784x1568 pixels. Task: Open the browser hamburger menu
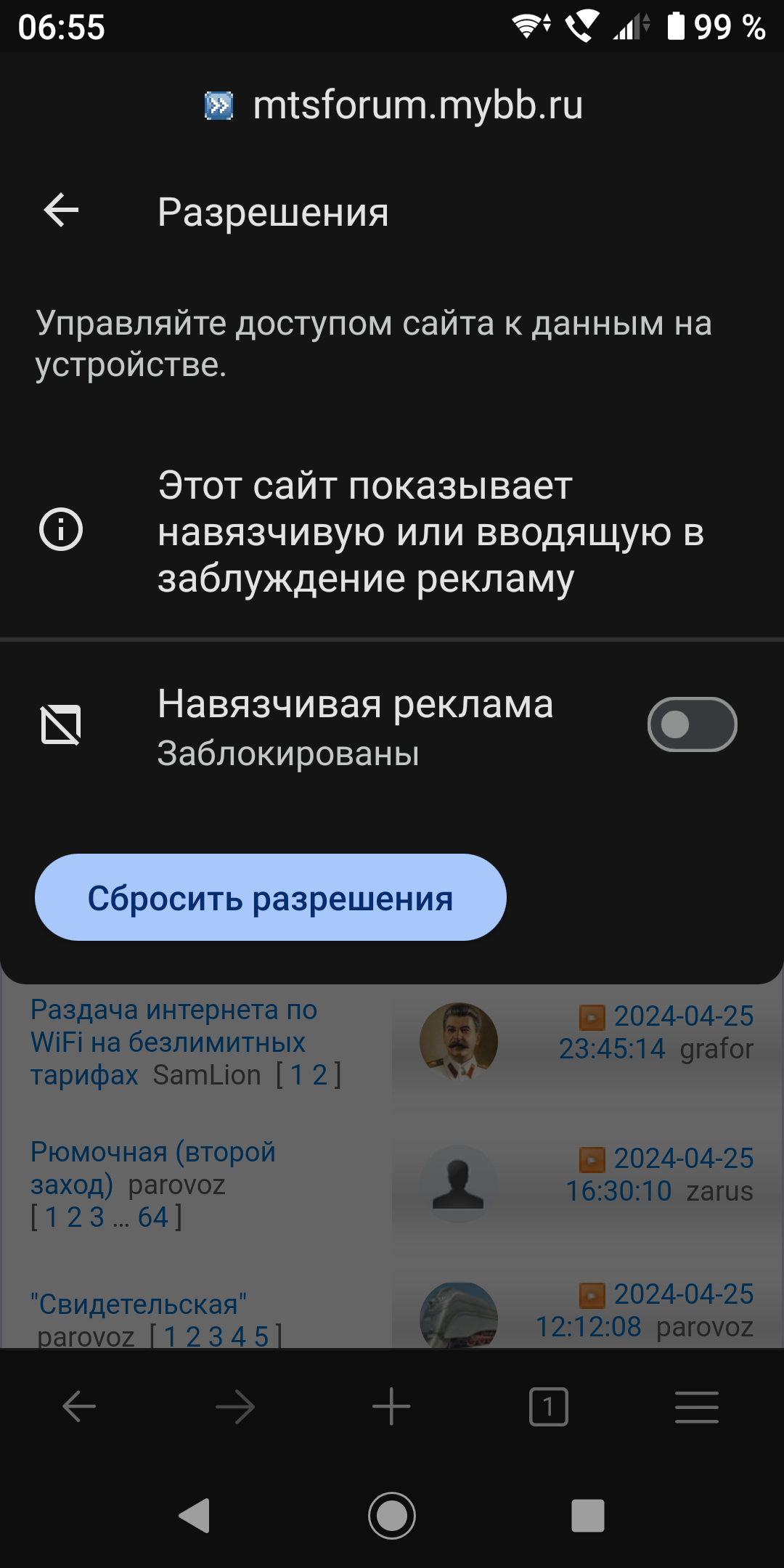(697, 1407)
